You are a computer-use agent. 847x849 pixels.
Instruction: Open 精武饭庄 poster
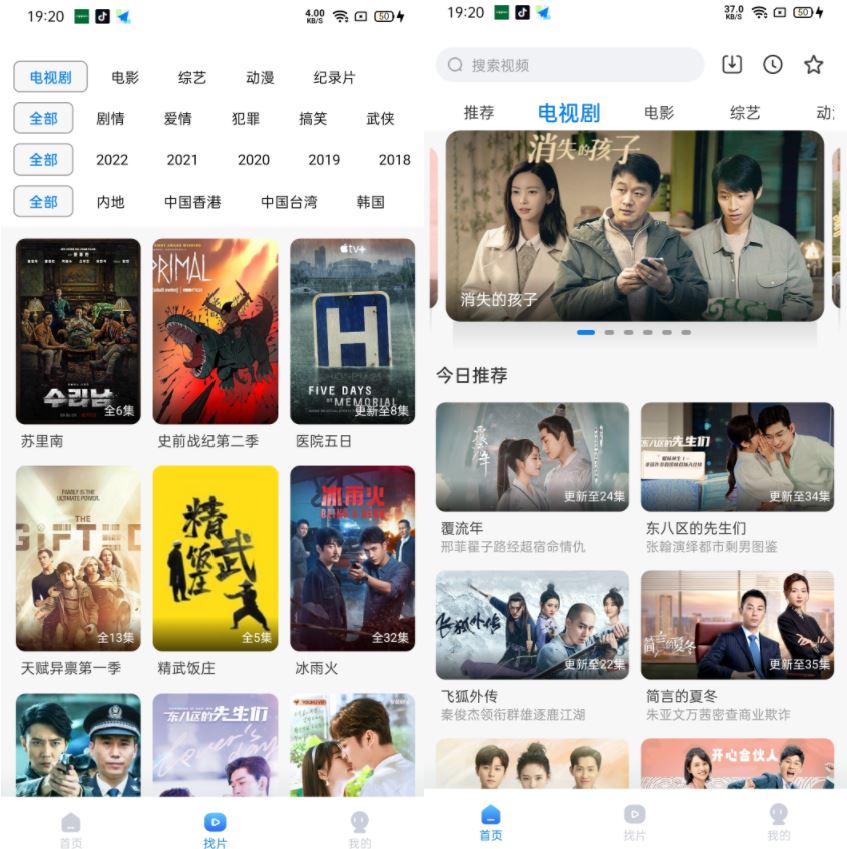(x=215, y=558)
